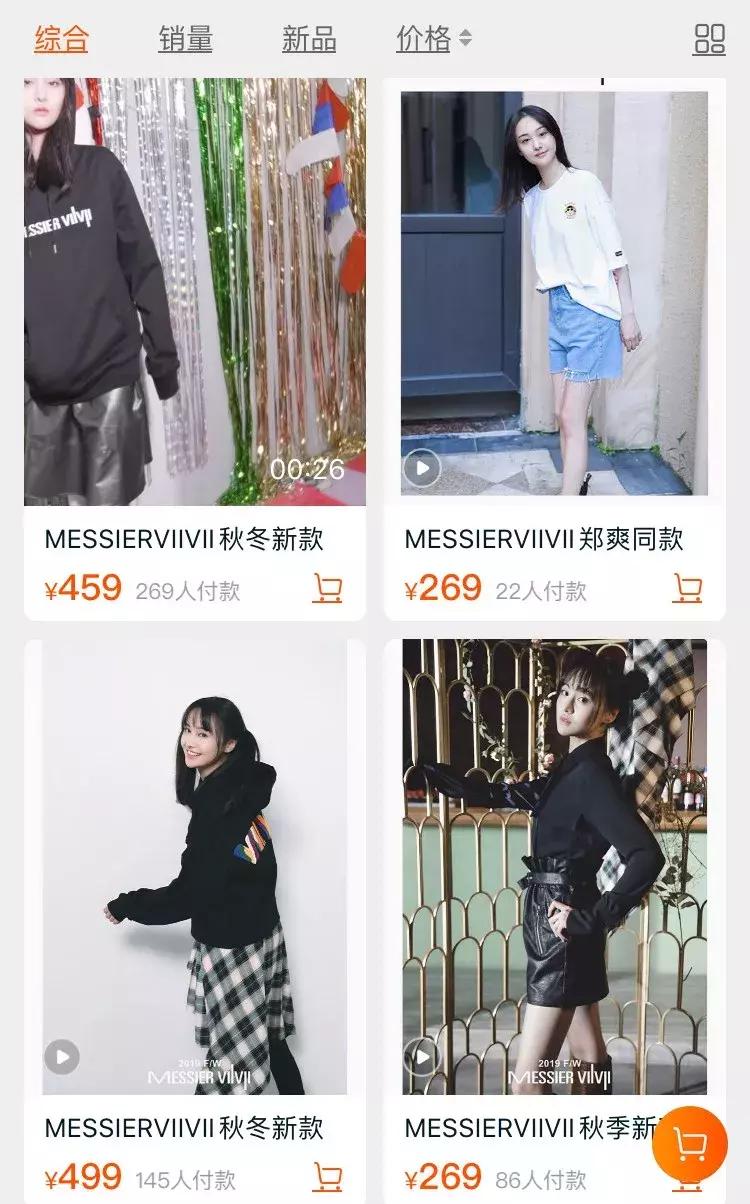The image size is (750, 1204).
Task: Select the 新品 new arrivals tab
Action: (309, 39)
